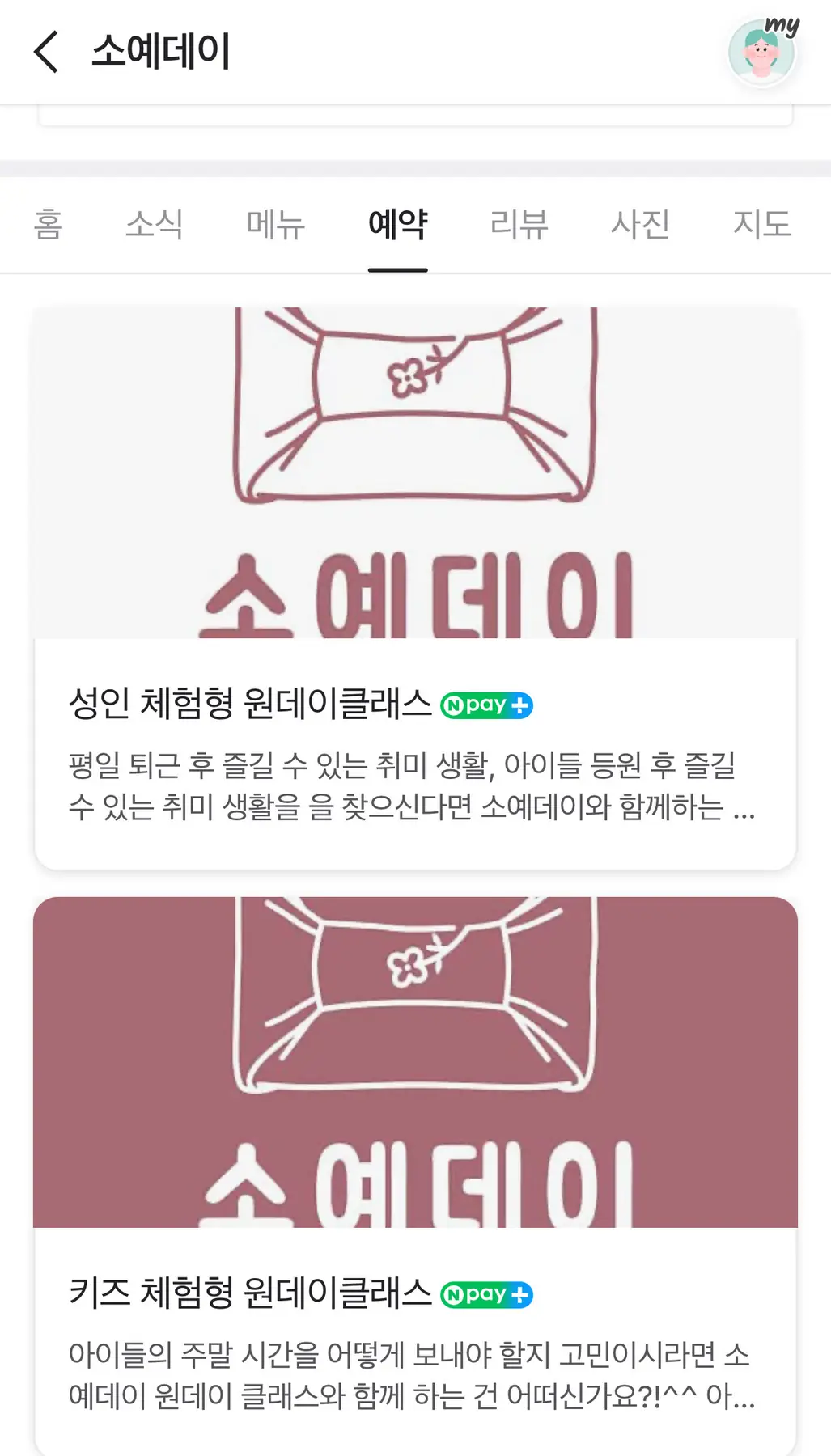
Task: View the 리뷰 tab
Action: point(519,224)
